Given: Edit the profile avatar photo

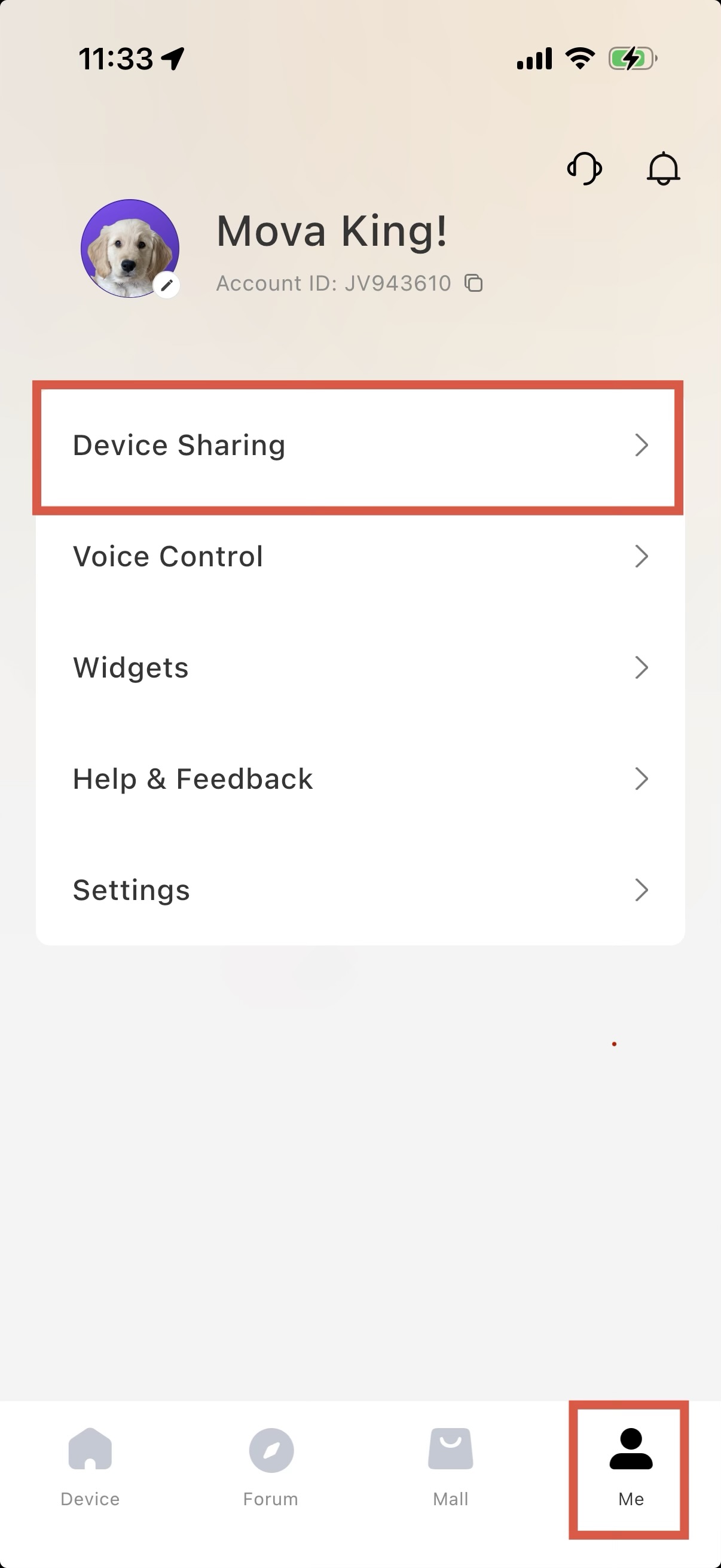Looking at the screenshot, I should (x=166, y=284).
